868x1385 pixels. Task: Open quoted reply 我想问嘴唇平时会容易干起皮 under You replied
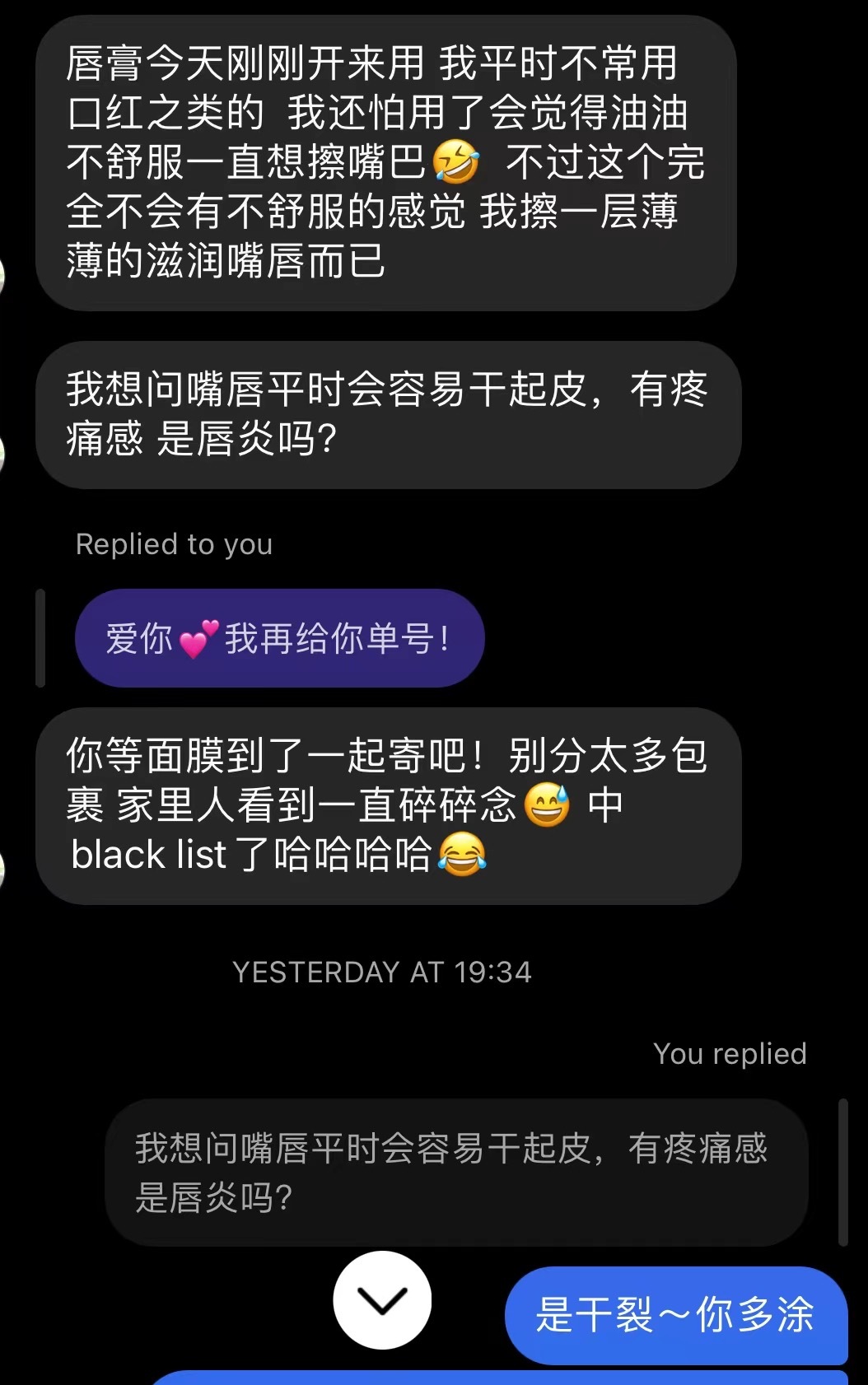pyautogui.click(x=455, y=1172)
